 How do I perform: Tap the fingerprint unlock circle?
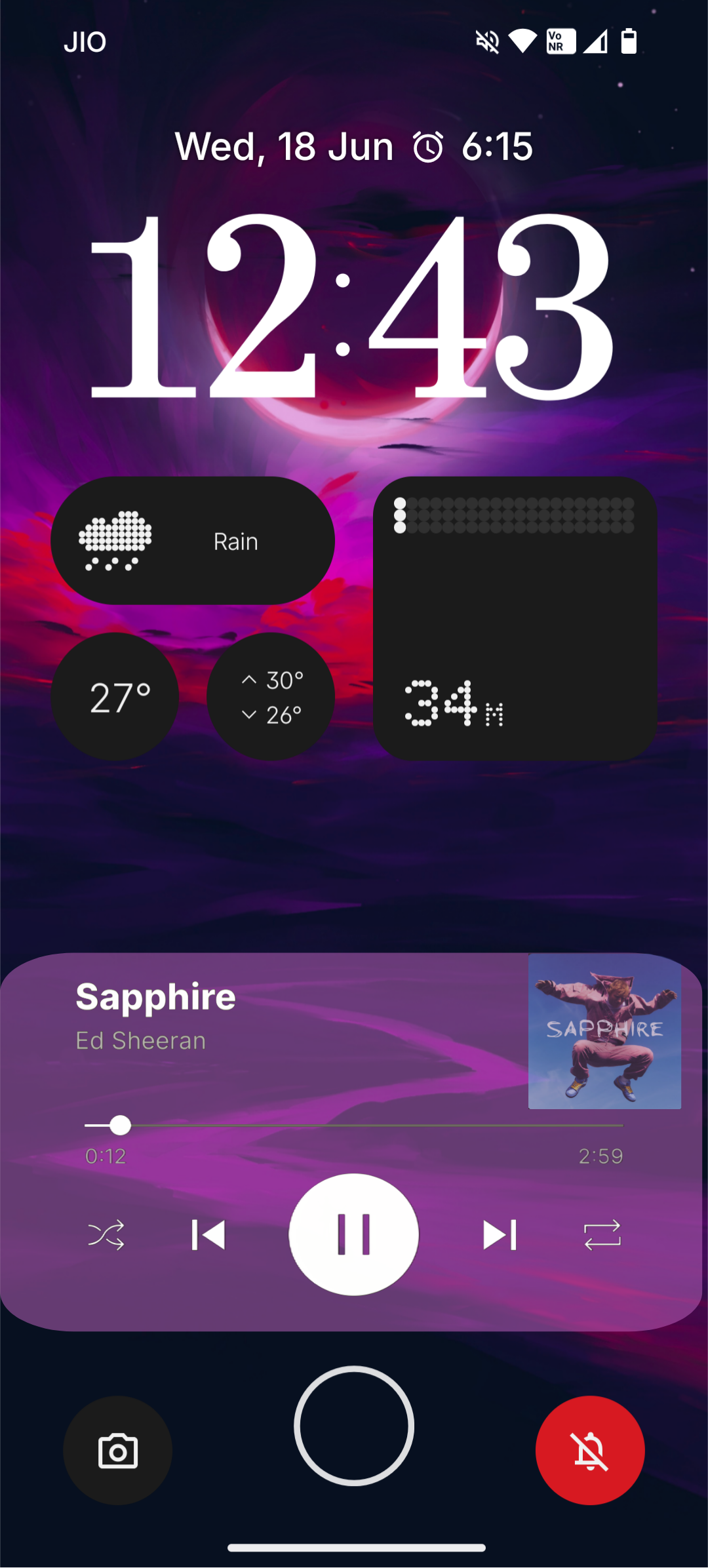click(354, 1426)
